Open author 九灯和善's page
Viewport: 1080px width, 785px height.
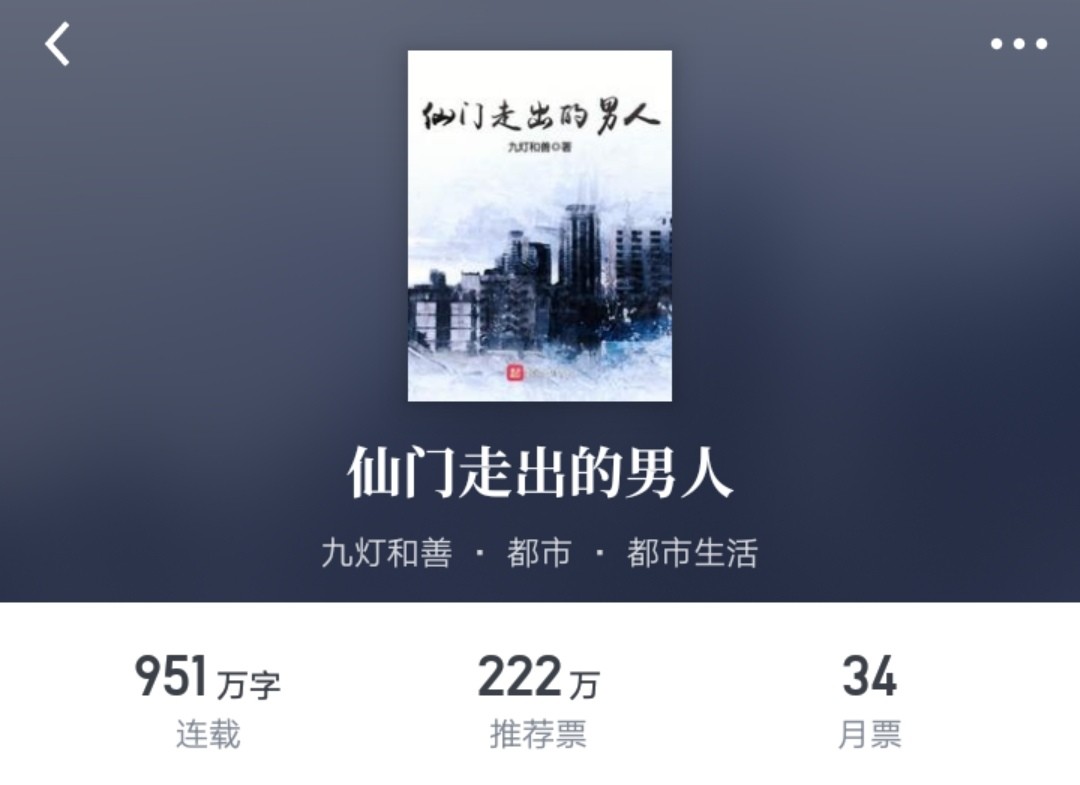point(386,553)
